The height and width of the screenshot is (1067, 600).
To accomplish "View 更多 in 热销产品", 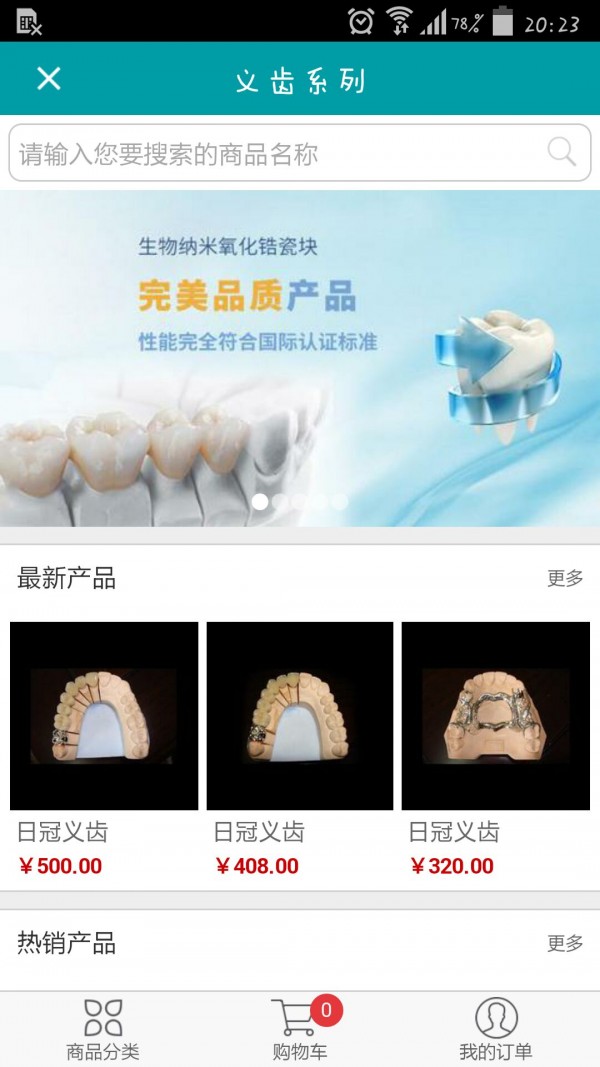I will [x=565, y=943].
